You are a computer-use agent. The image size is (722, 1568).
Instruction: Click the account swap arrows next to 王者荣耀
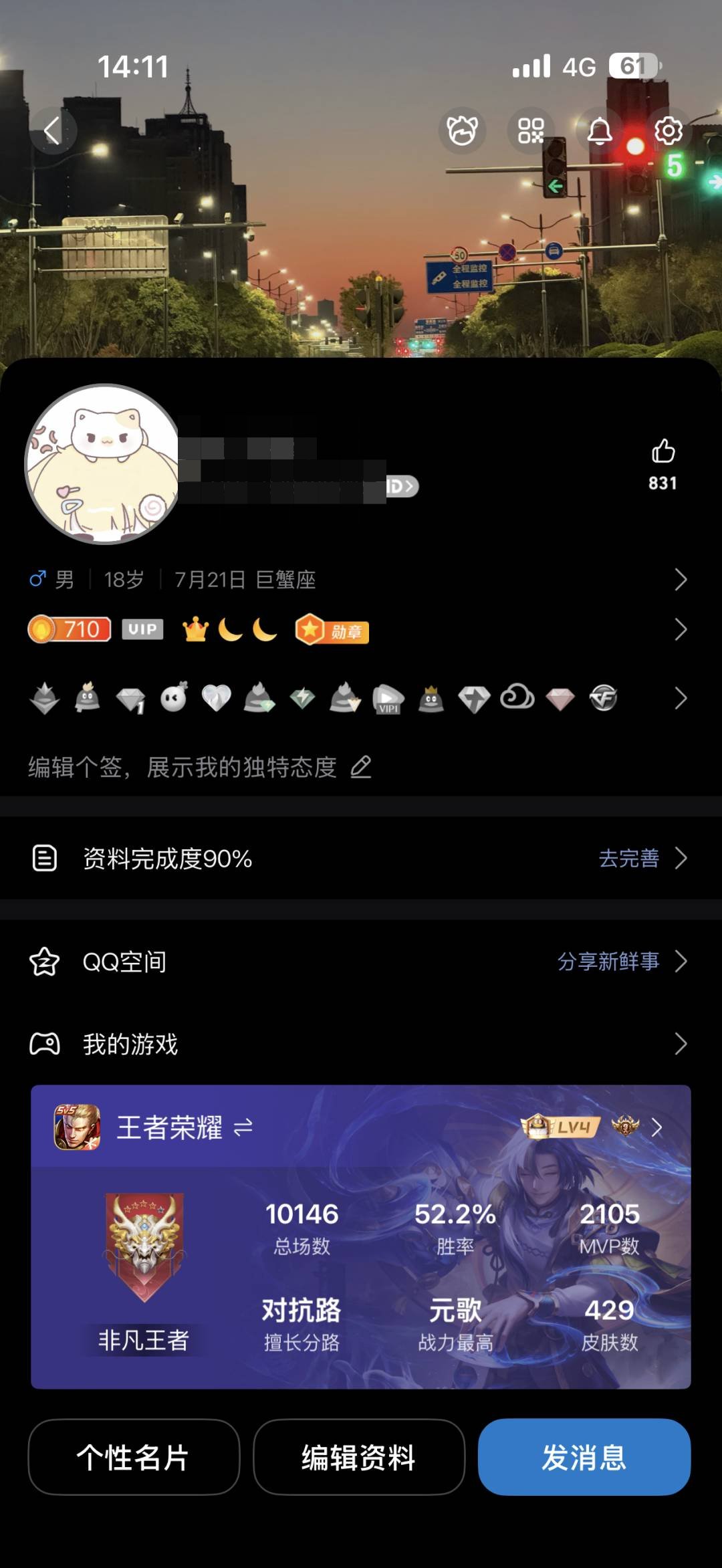[243, 1127]
